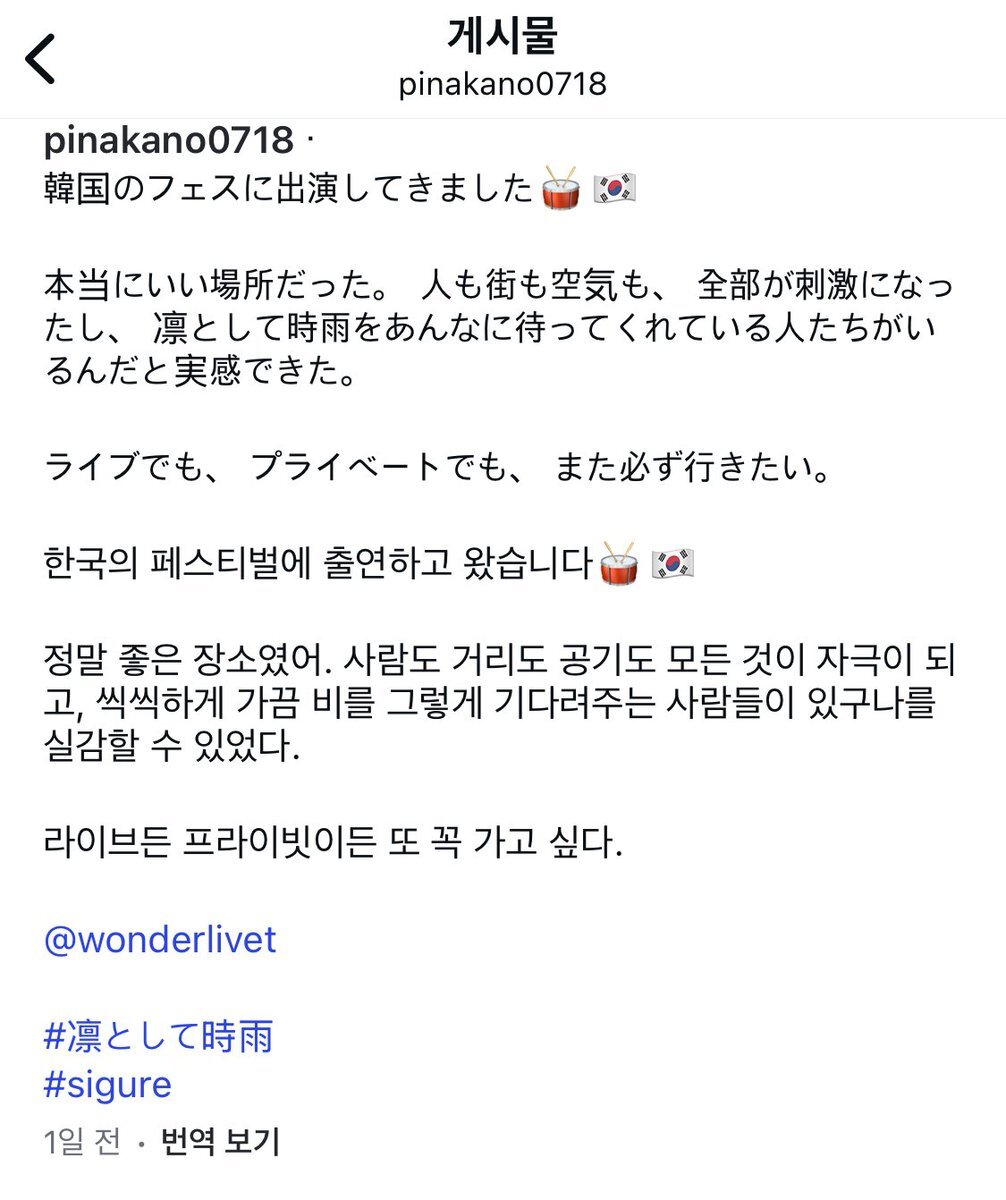
Task: Tap 번역 보기 to translate the post
Action: (x=220, y=1141)
